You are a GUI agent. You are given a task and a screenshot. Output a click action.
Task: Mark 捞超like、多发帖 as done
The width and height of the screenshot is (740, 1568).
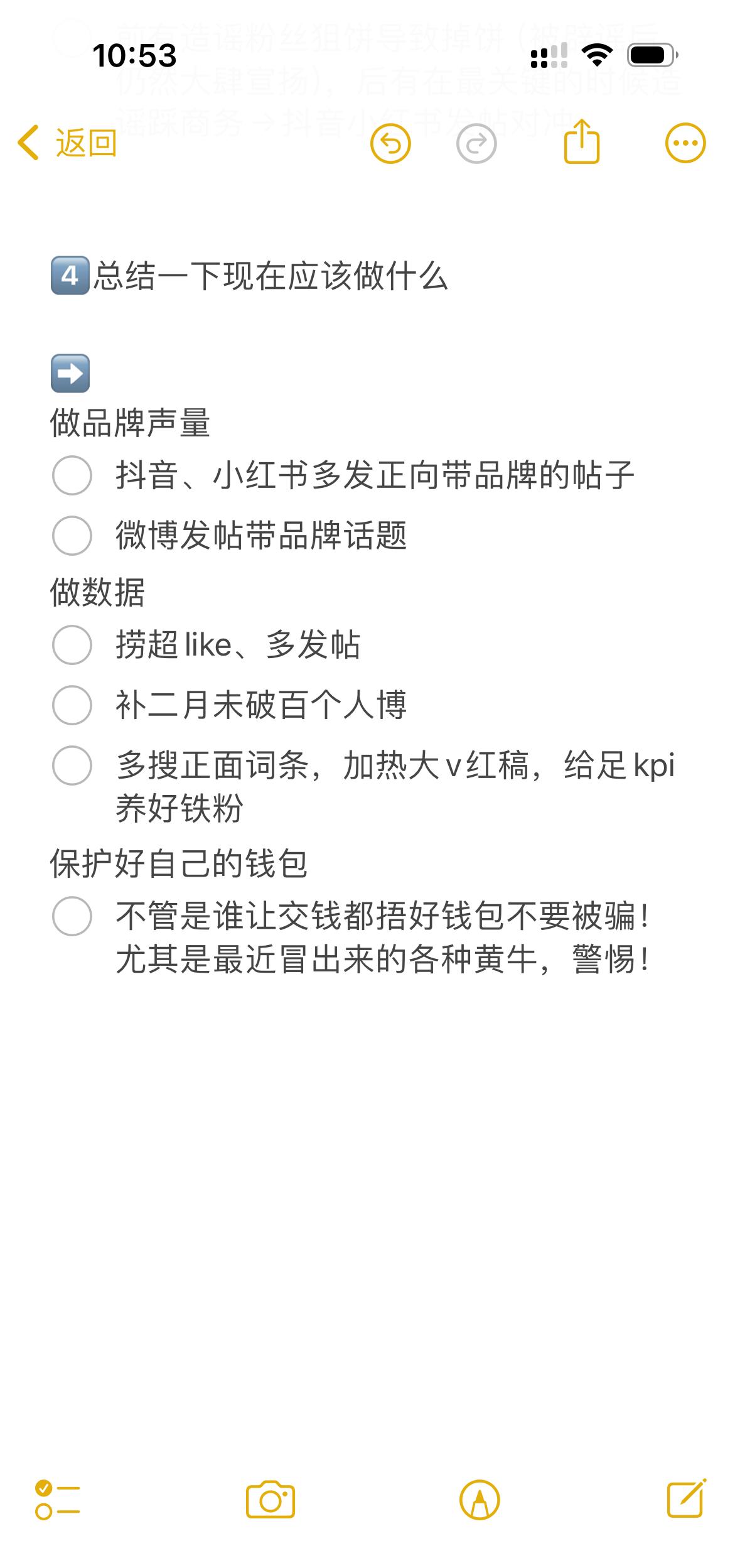coord(72,645)
